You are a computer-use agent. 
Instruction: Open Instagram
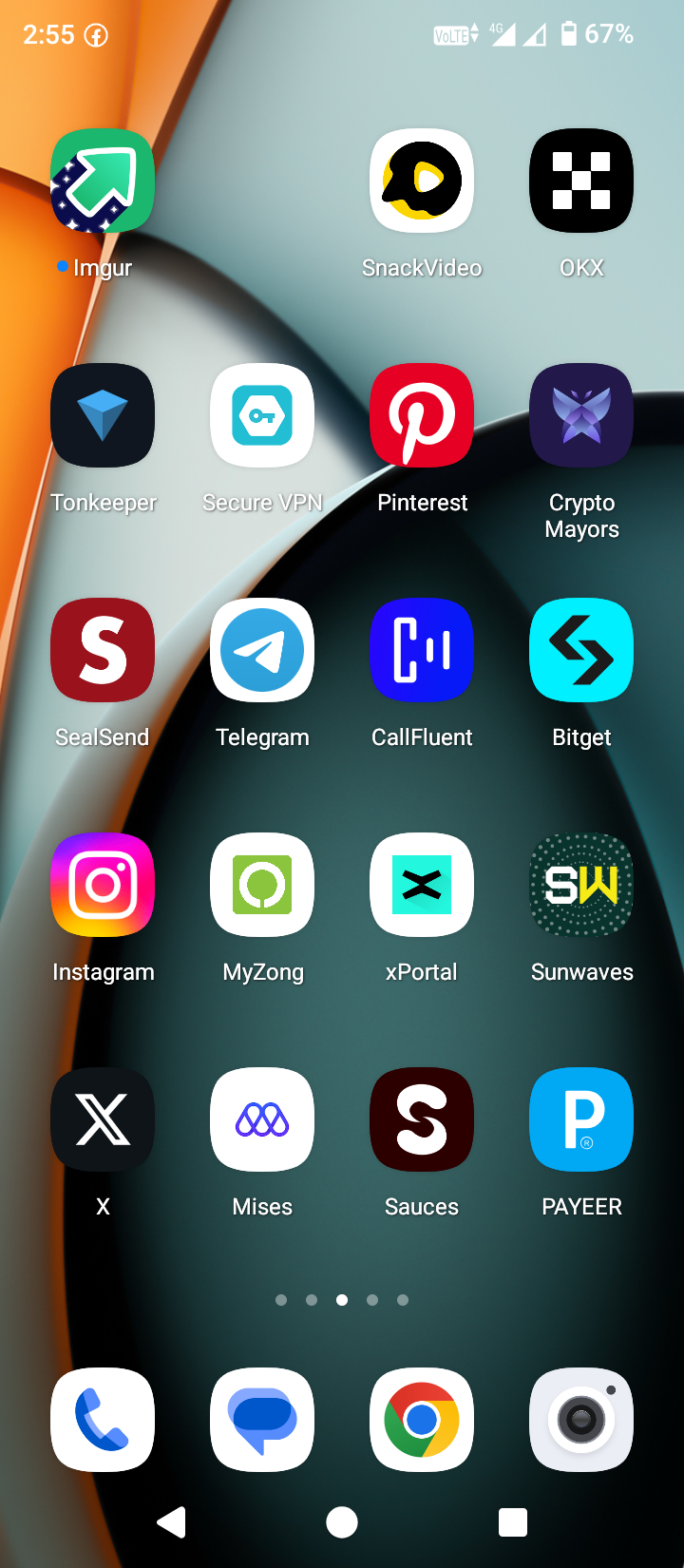103,886
